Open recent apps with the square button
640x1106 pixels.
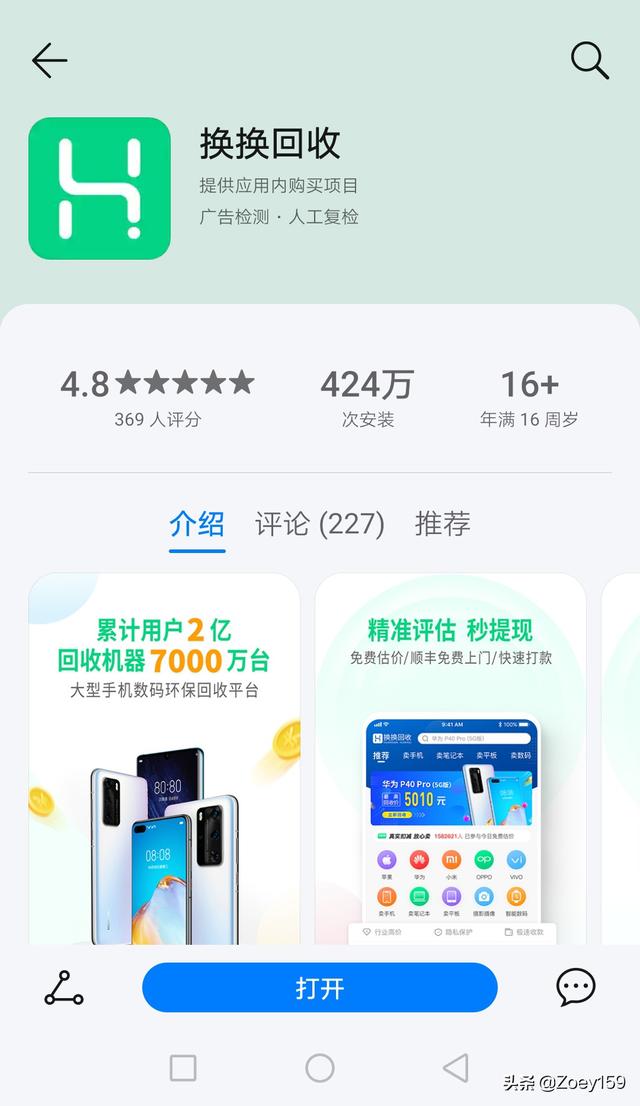coord(183,1068)
